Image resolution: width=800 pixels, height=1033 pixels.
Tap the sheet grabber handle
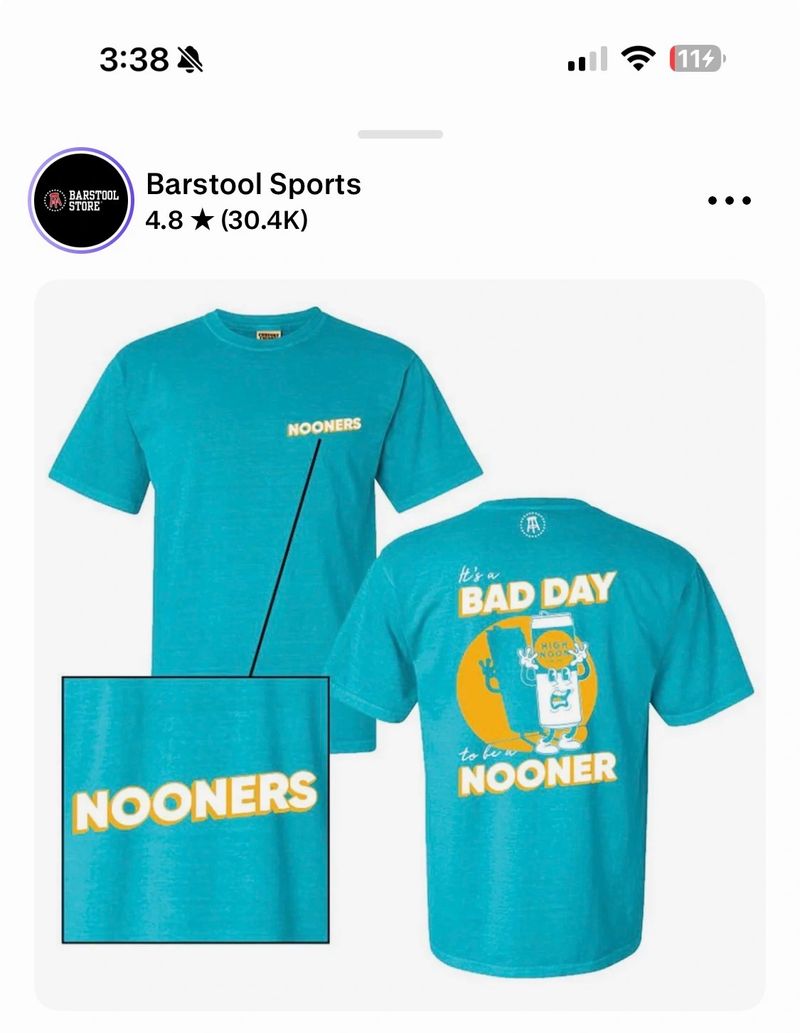click(400, 134)
